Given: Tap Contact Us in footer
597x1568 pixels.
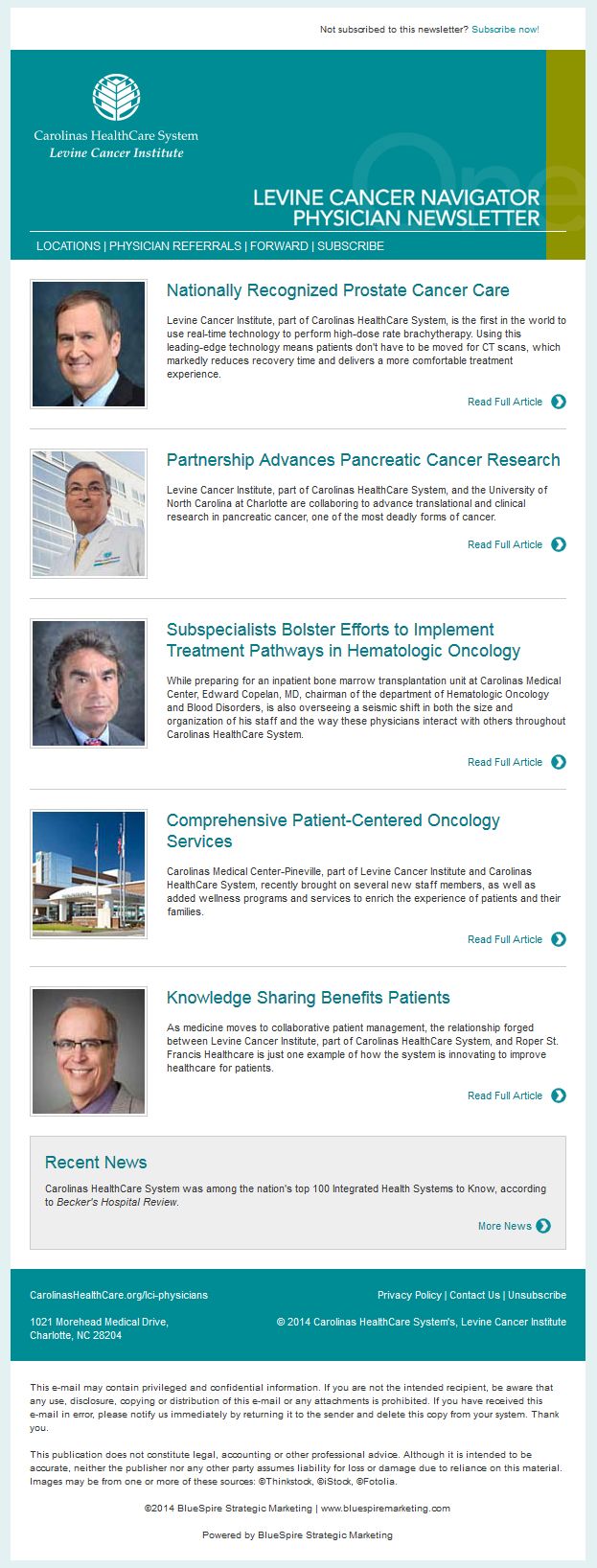Looking at the screenshot, I should click(x=474, y=1295).
